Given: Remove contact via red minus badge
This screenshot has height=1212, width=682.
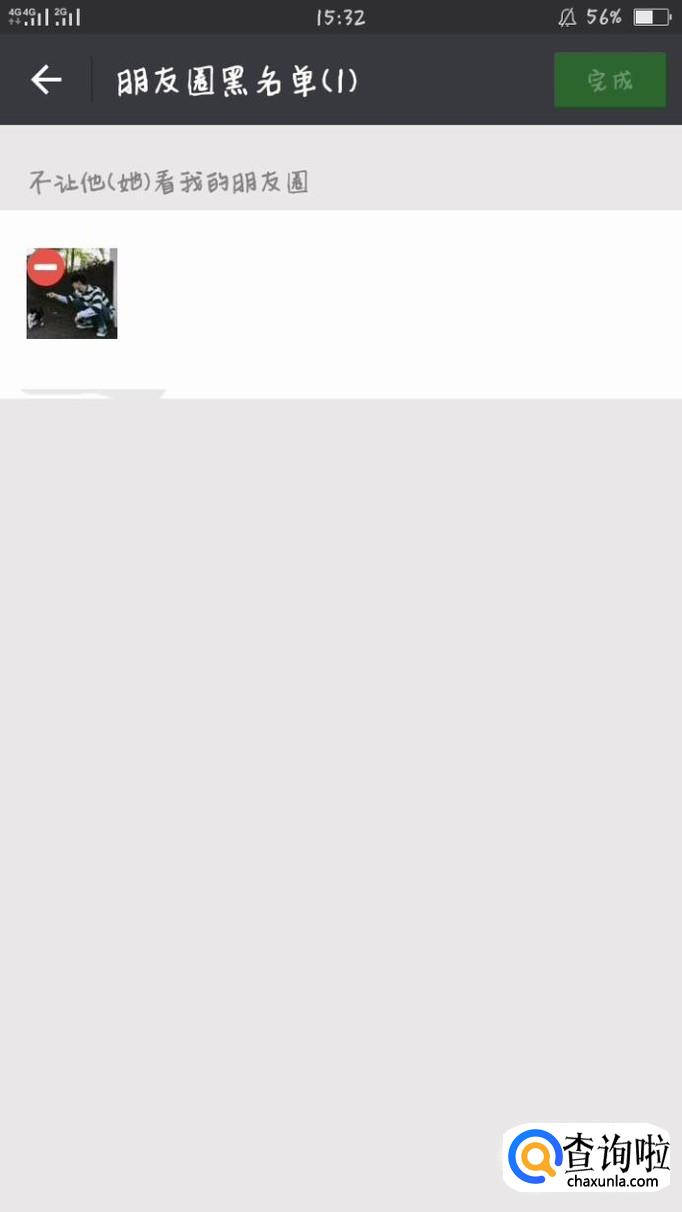Looking at the screenshot, I should (45, 267).
